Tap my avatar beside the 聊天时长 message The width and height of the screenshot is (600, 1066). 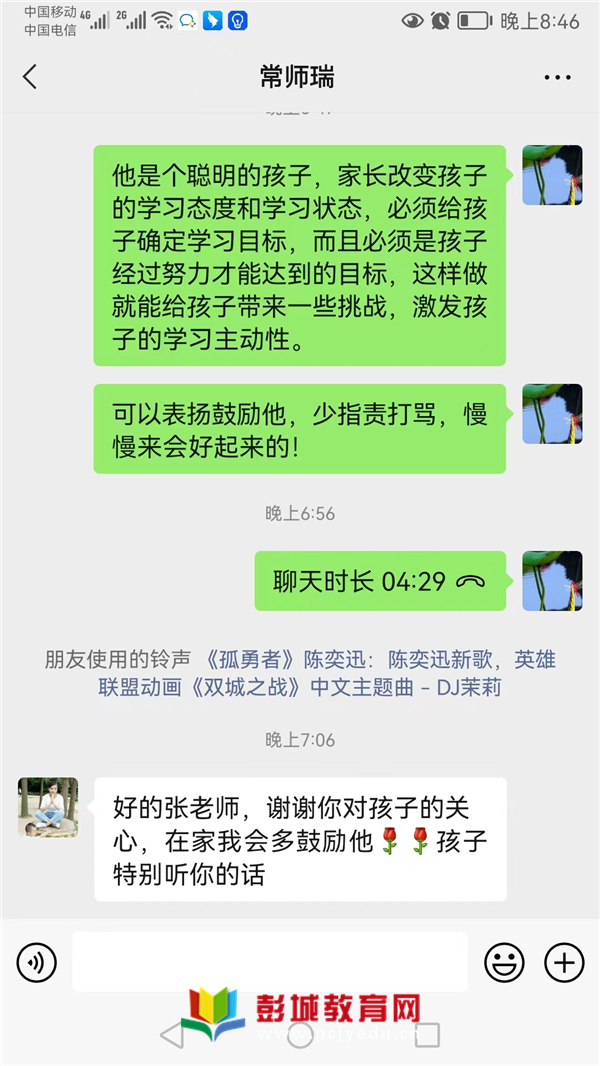(552, 581)
